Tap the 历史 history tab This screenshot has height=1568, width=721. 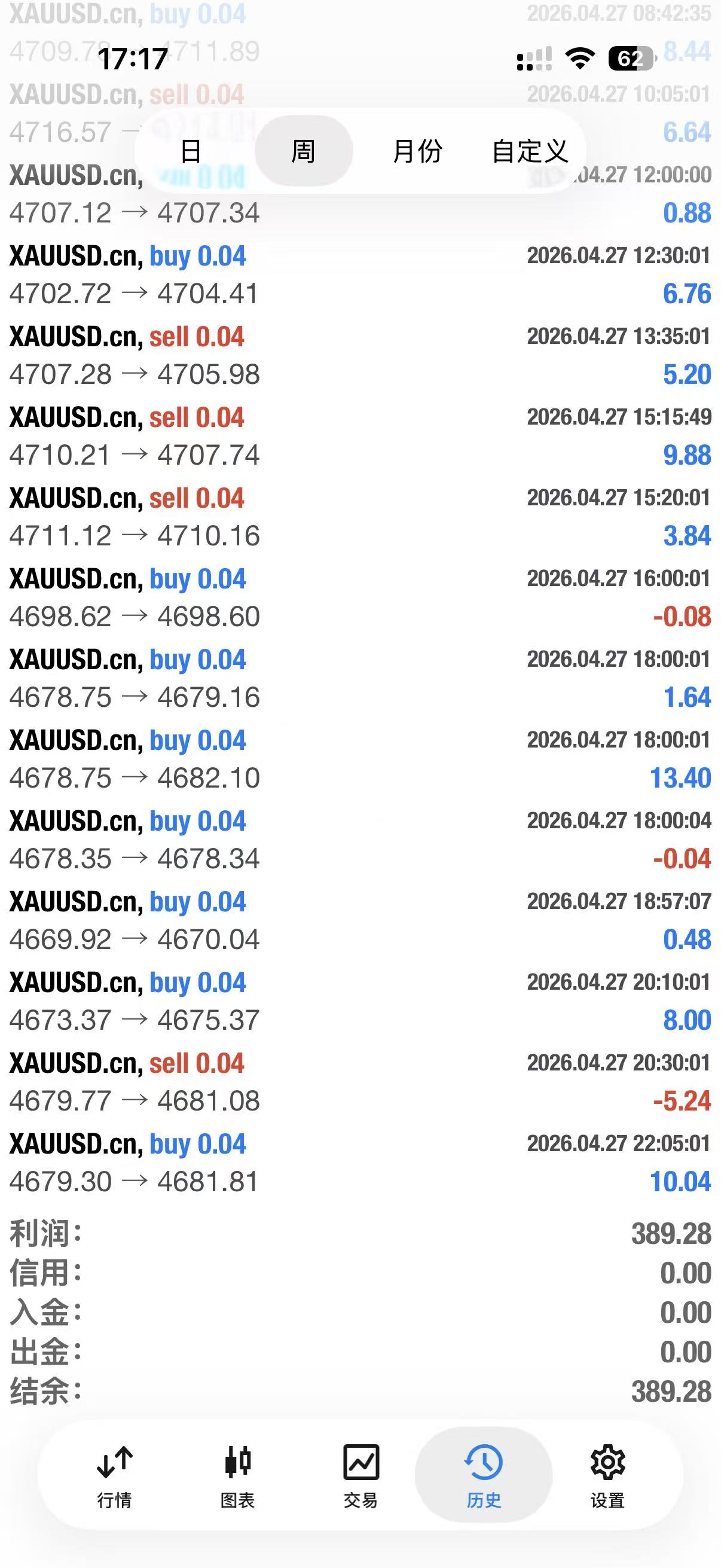pos(484,1475)
